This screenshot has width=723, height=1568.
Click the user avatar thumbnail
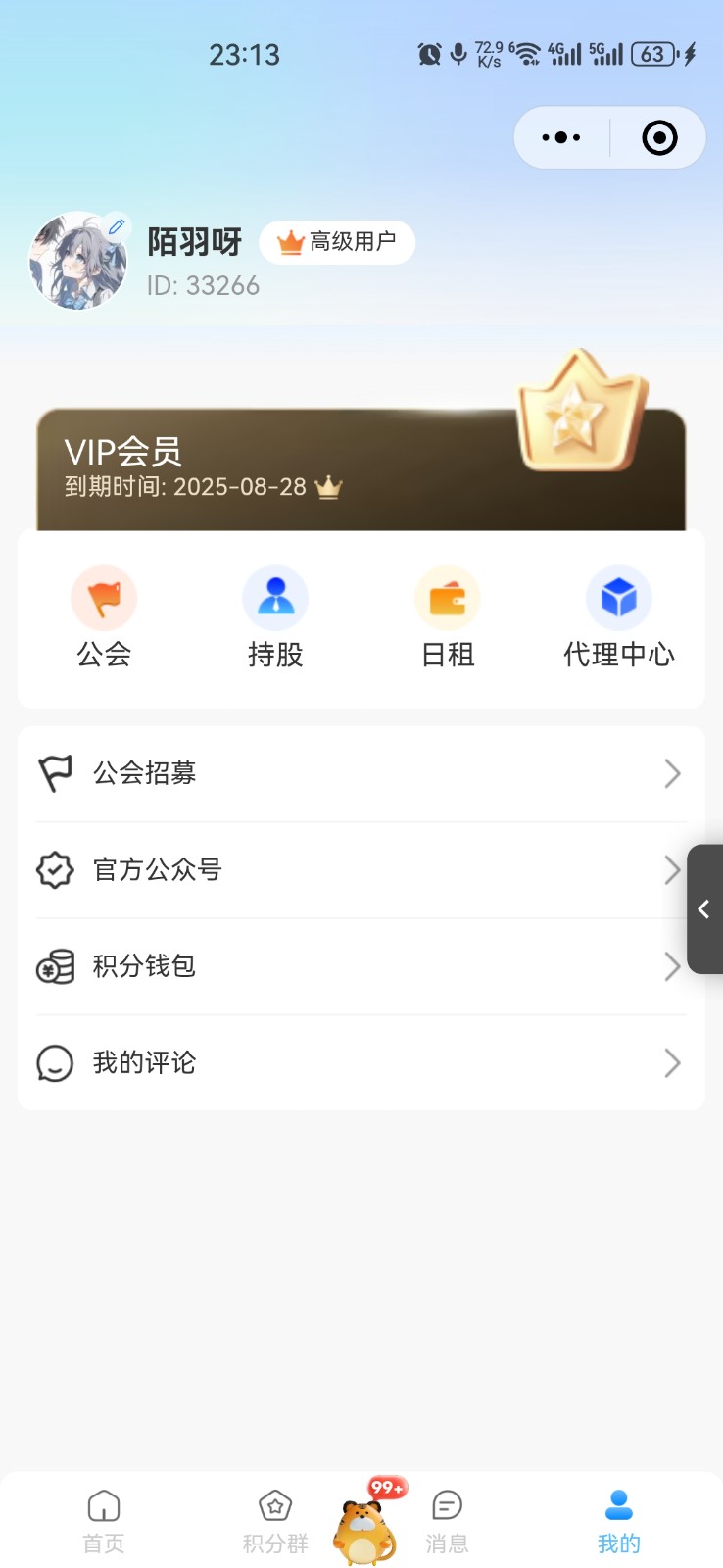[78, 261]
